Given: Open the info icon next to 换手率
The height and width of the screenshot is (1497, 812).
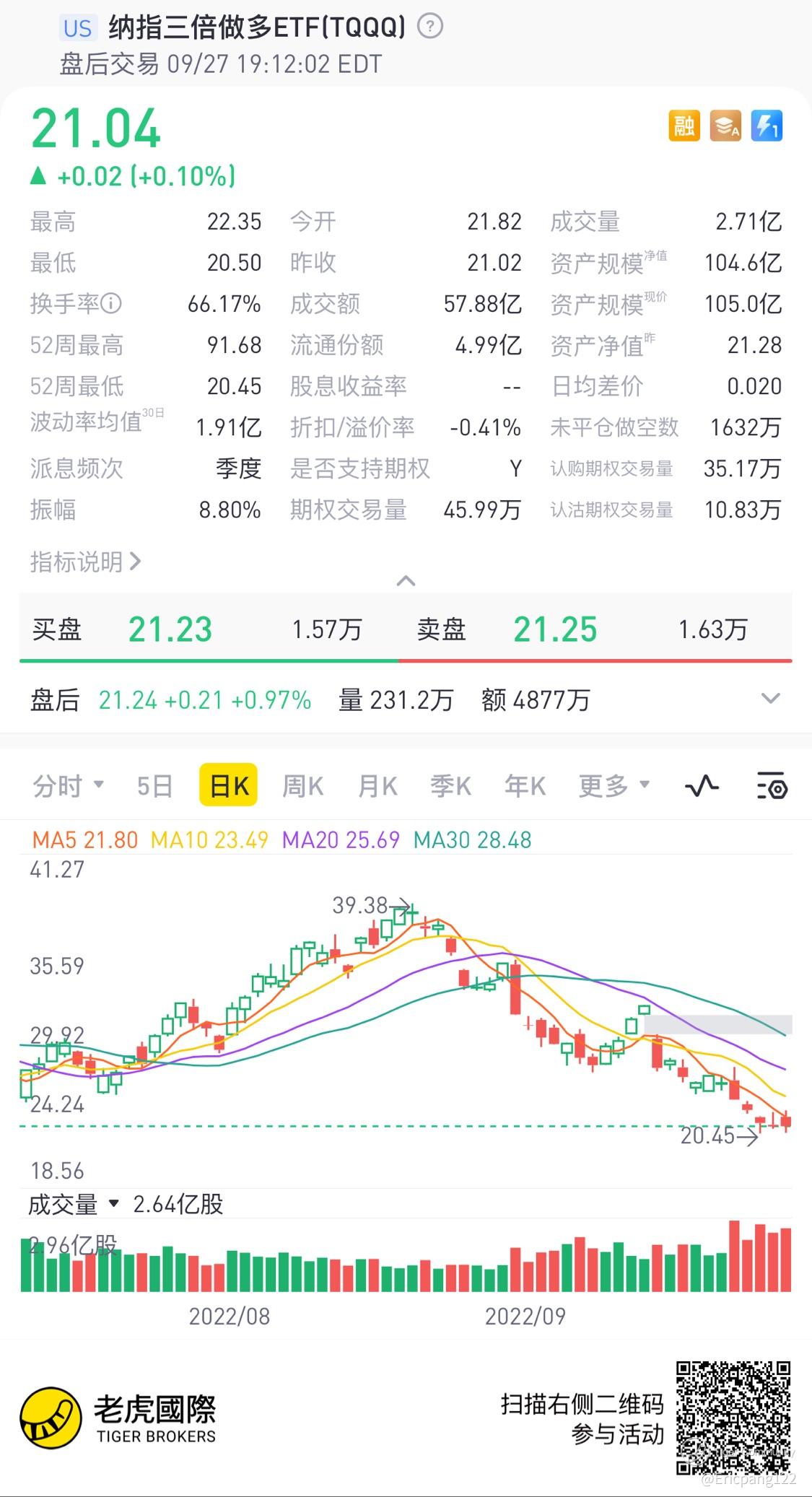Looking at the screenshot, I should click(x=111, y=304).
